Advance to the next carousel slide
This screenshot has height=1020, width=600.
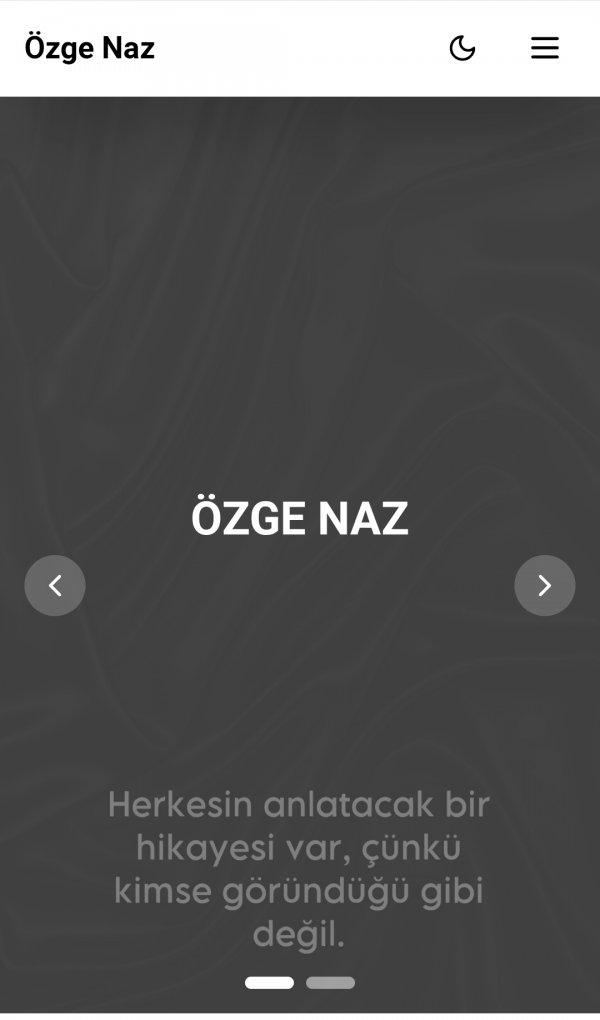coord(544,585)
